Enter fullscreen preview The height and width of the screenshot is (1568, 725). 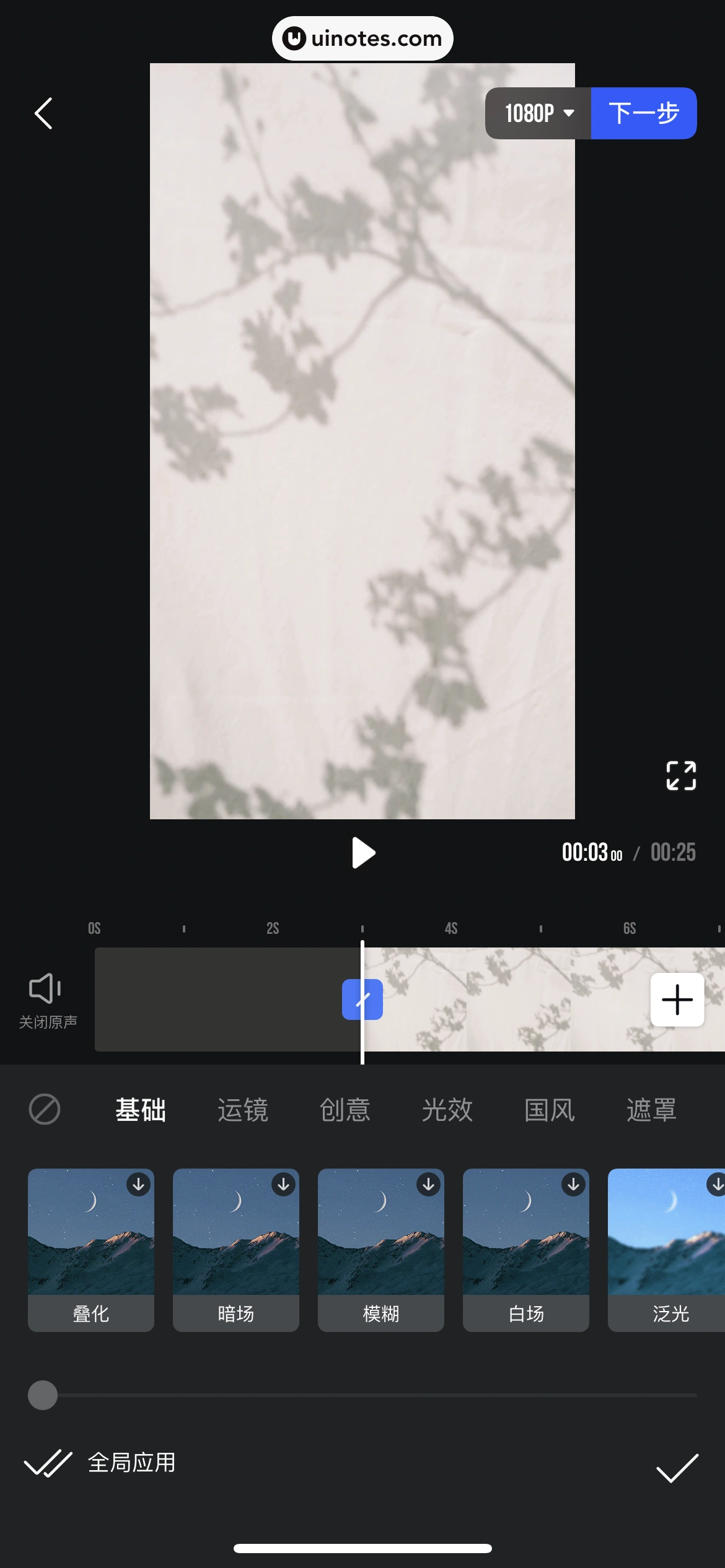coord(681,775)
